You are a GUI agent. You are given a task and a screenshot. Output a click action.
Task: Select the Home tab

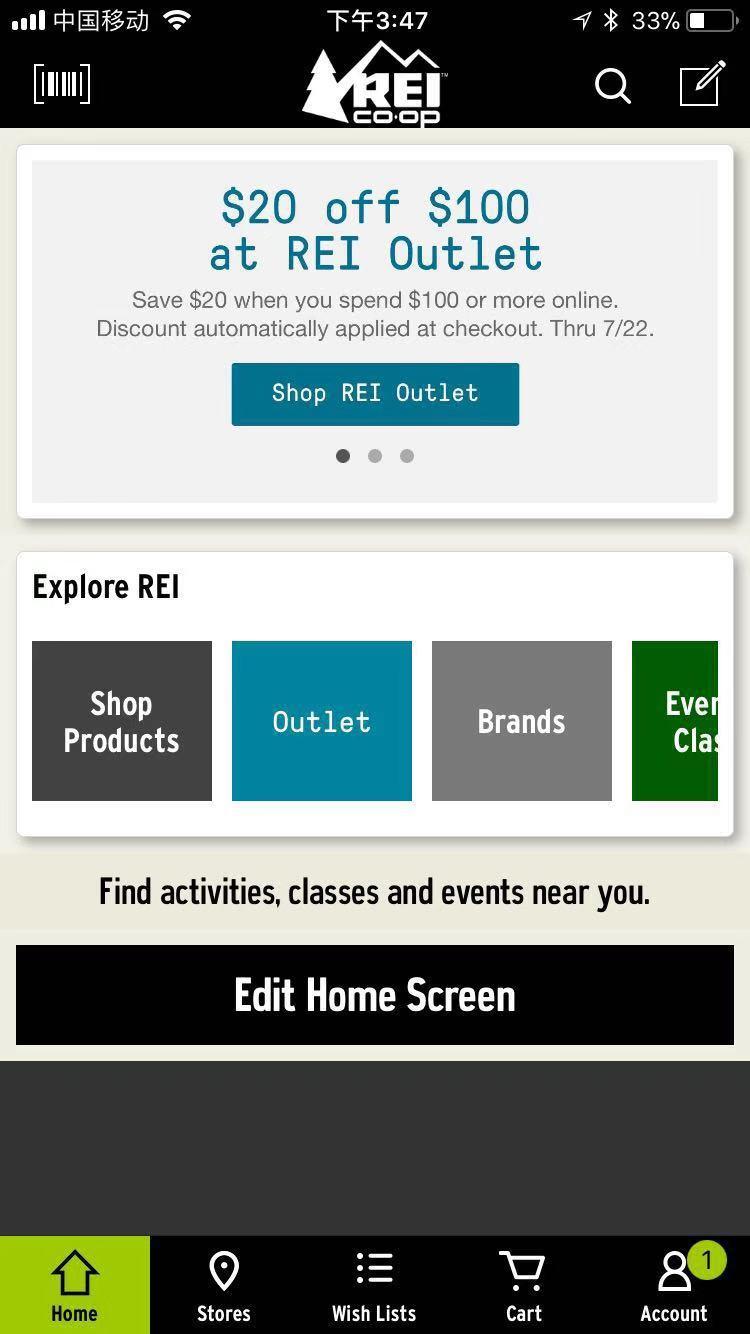pos(75,1286)
